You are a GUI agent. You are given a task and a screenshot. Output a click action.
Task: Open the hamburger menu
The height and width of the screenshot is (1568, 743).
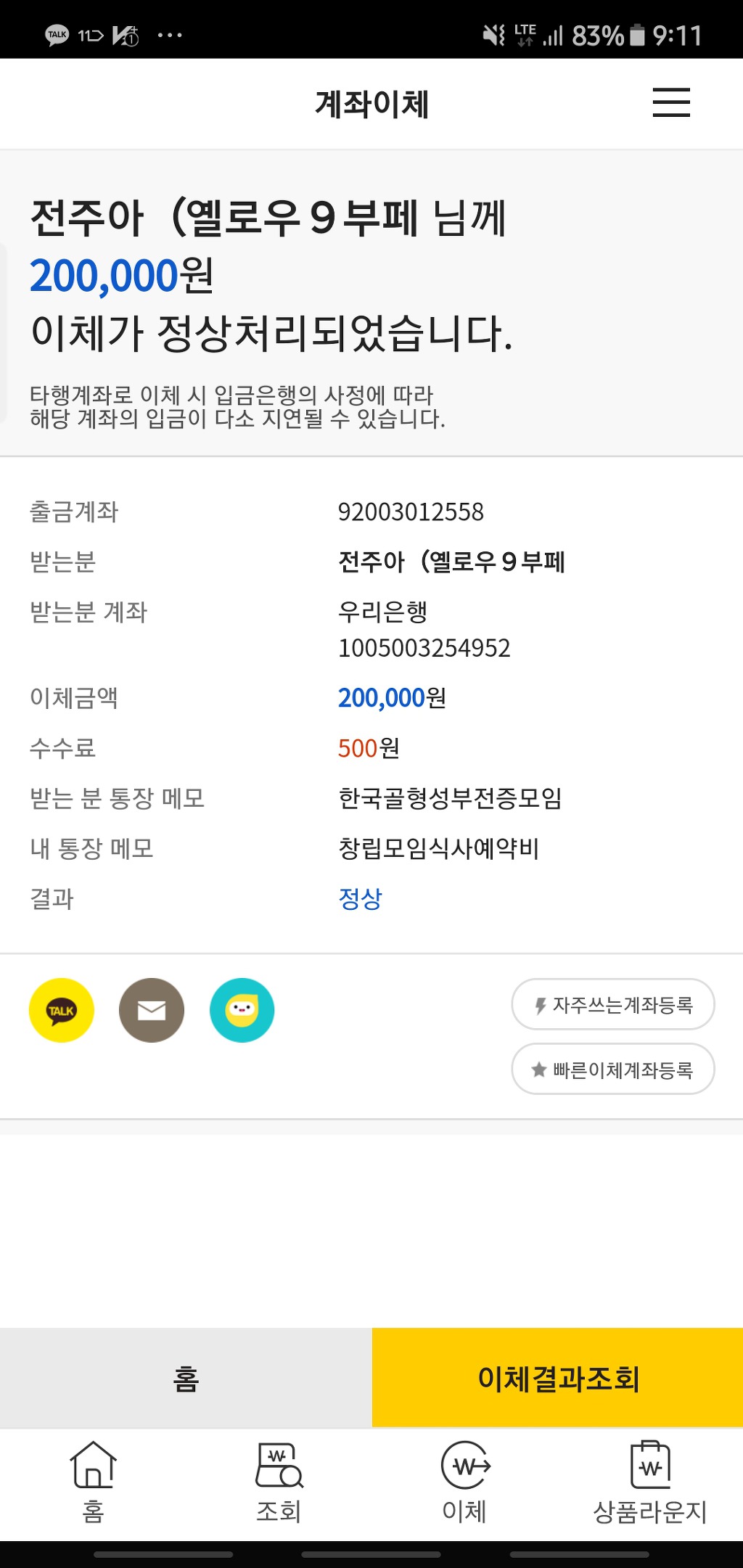click(670, 102)
